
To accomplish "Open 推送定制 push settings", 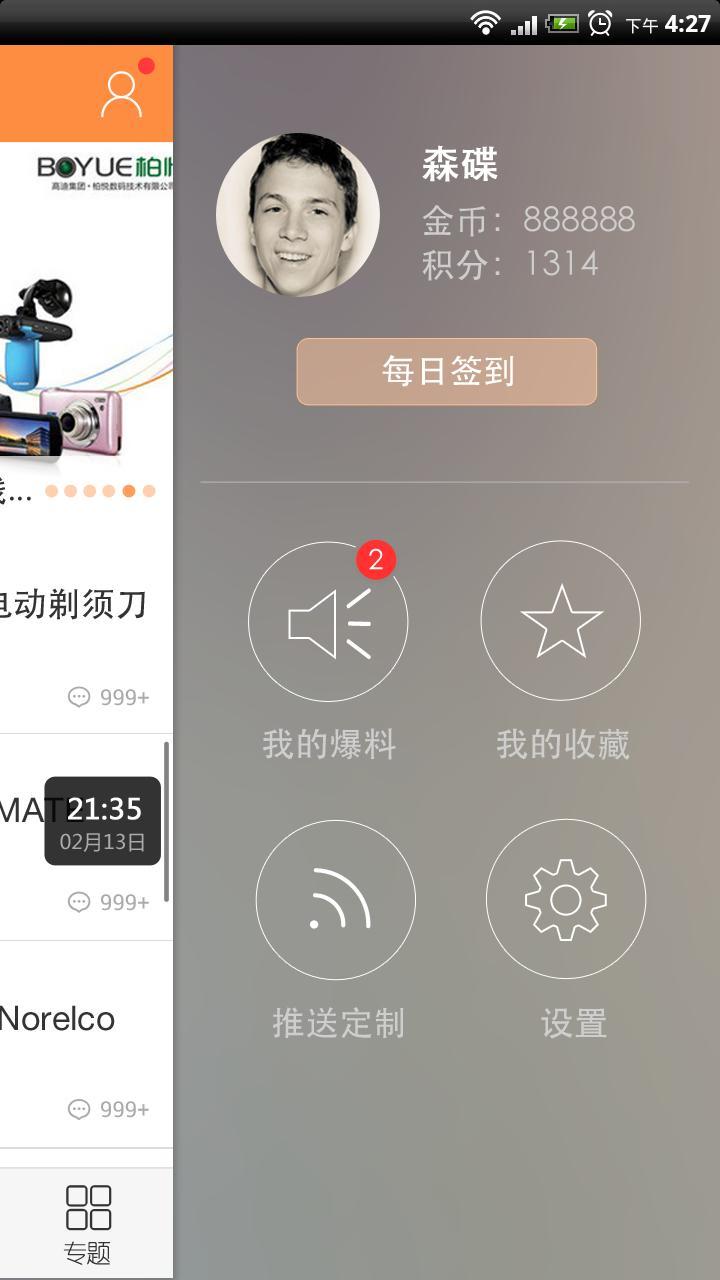I will tap(336, 899).
